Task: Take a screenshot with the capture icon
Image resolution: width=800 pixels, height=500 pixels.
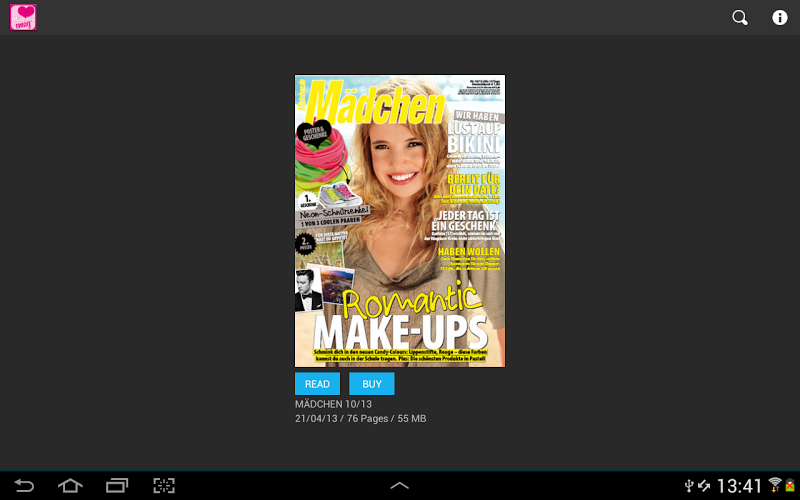Action: point(163,486)
